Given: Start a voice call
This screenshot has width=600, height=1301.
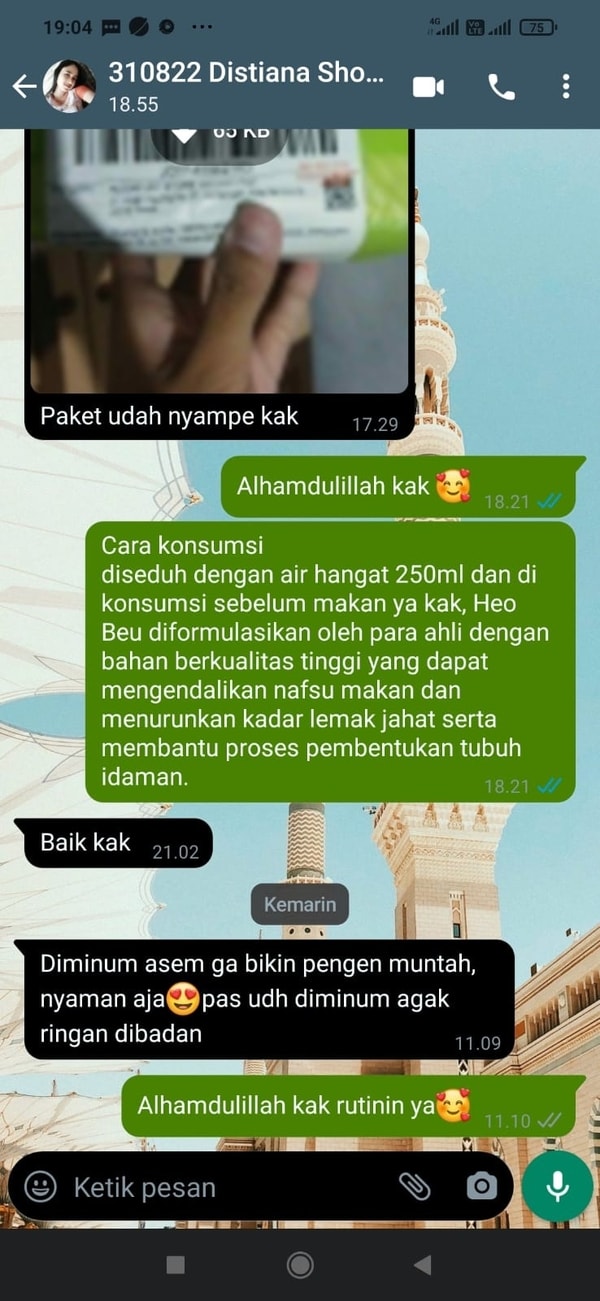Looking at the screenshot, I should (x=501, y=87).
